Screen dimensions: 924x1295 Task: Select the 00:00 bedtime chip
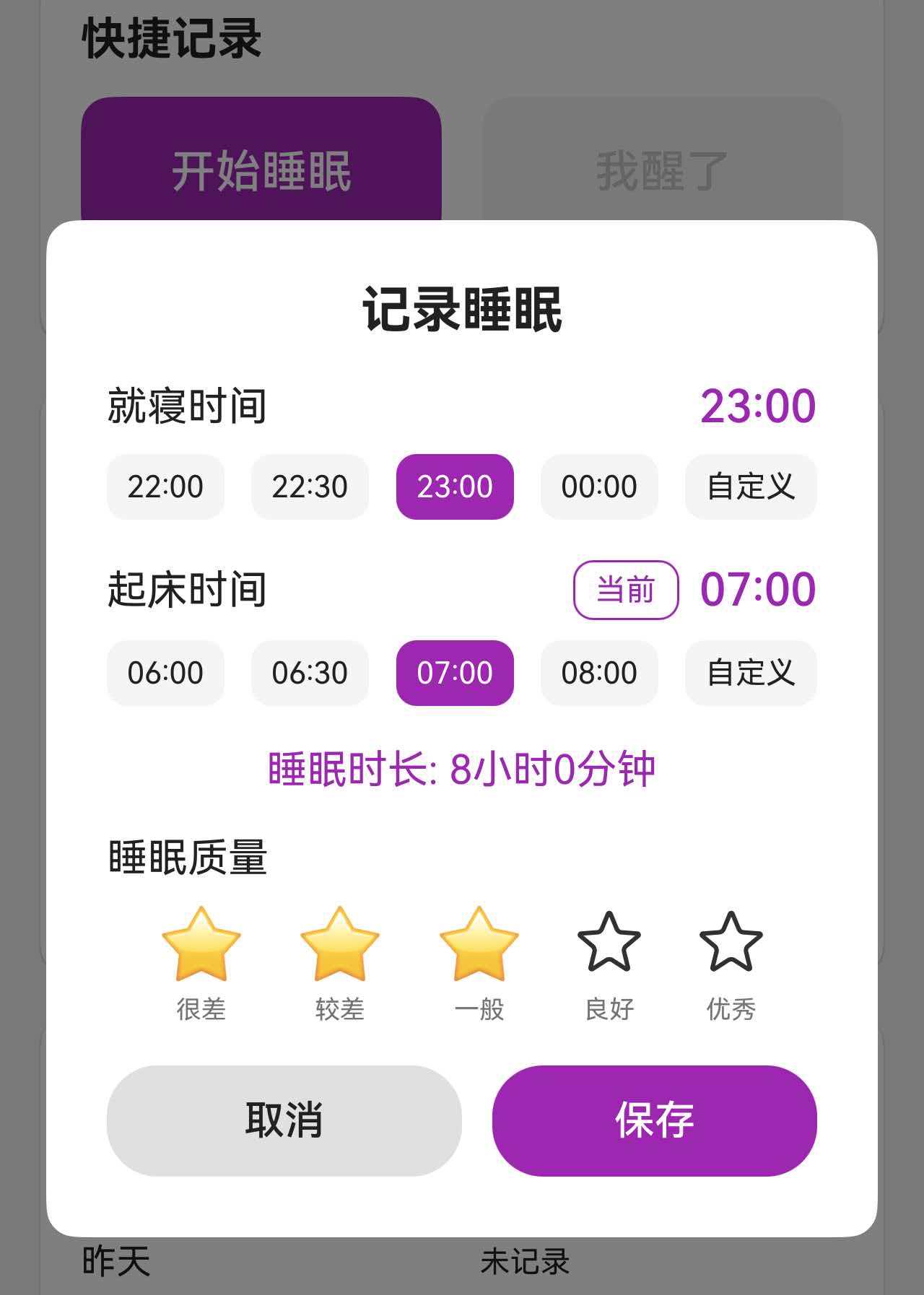pos(600,487)
